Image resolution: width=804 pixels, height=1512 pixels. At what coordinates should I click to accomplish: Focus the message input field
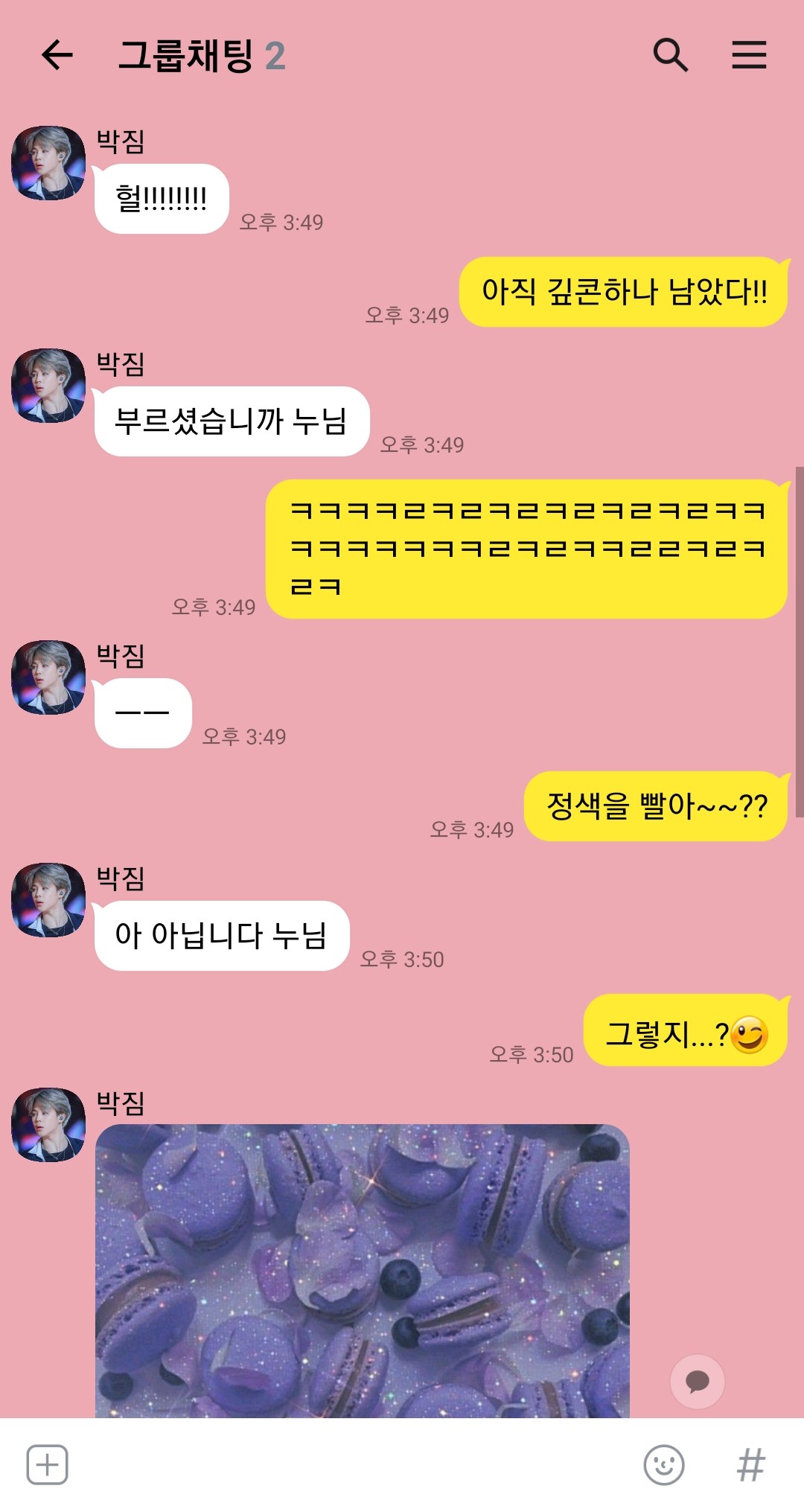click(x=350, y=1464)
